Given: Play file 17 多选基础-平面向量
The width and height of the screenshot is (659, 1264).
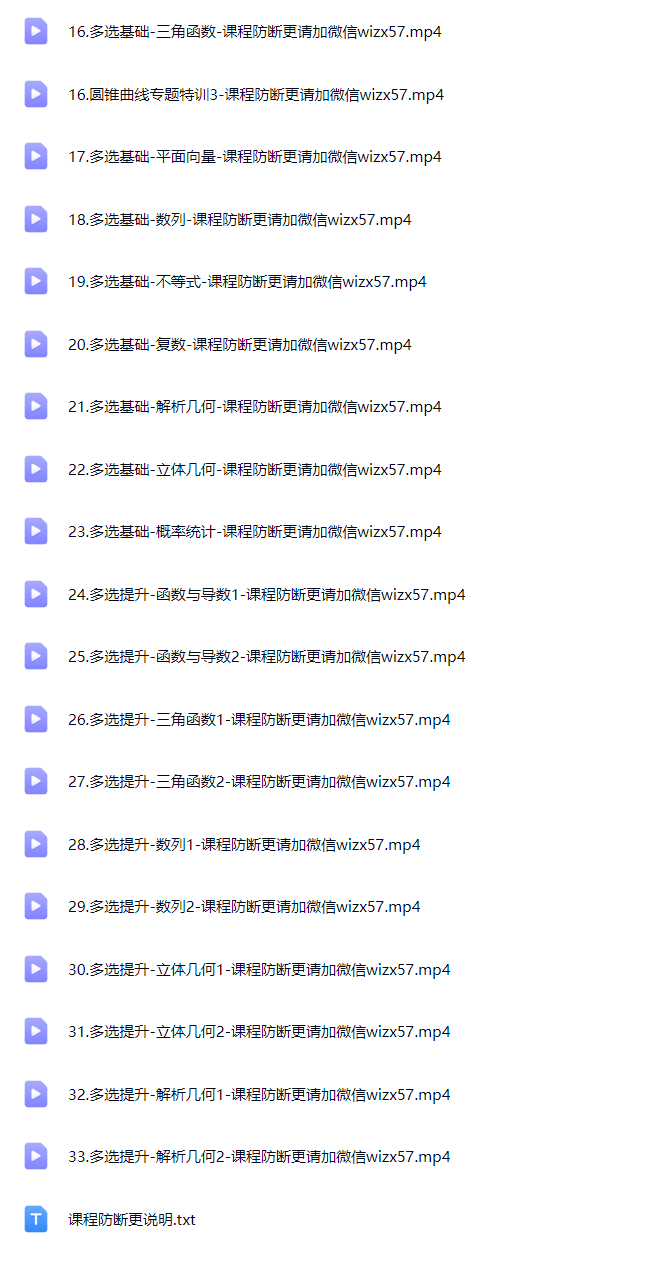Looking at the screenshot, I should click(254, 156).
